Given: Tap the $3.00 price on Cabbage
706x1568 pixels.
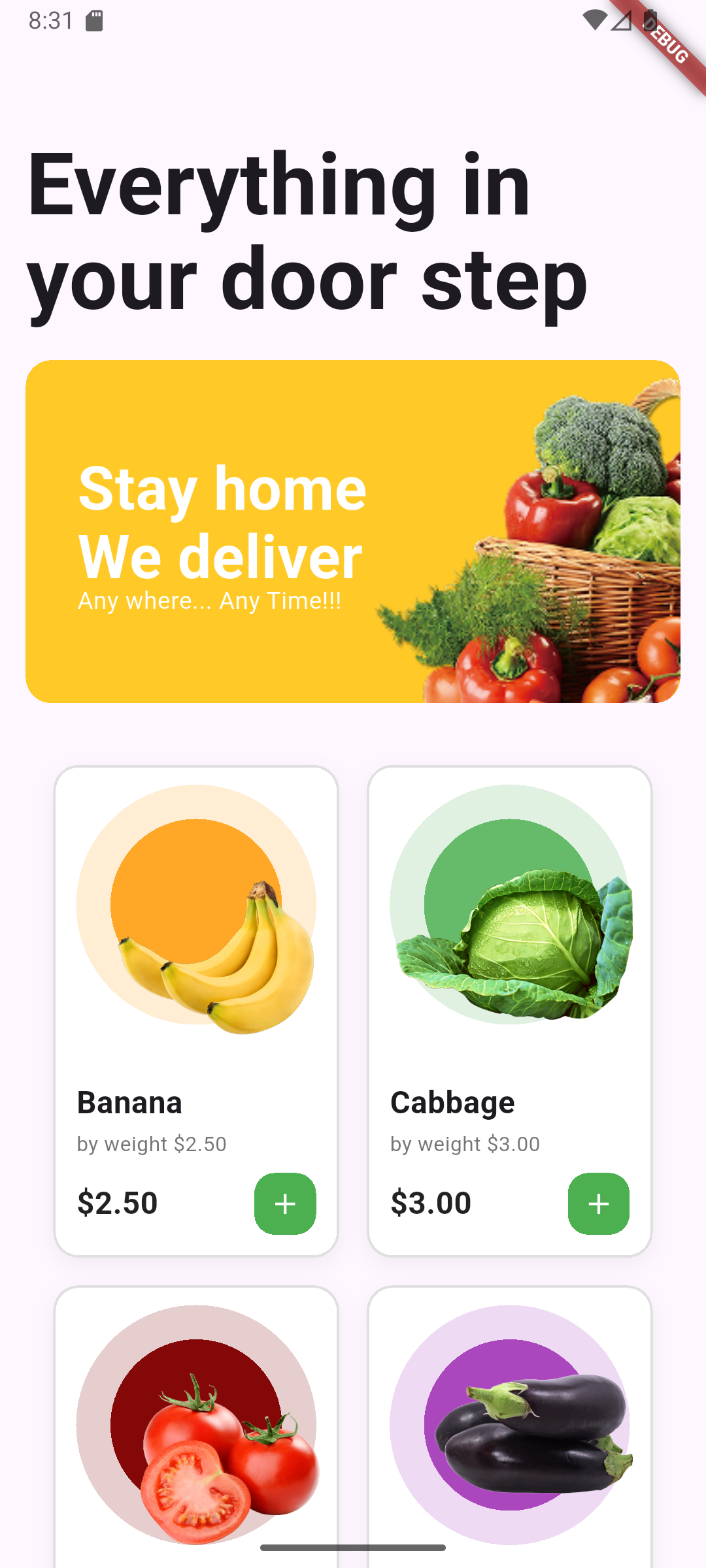Looking at the screenshot, I should coord(430,1202).
